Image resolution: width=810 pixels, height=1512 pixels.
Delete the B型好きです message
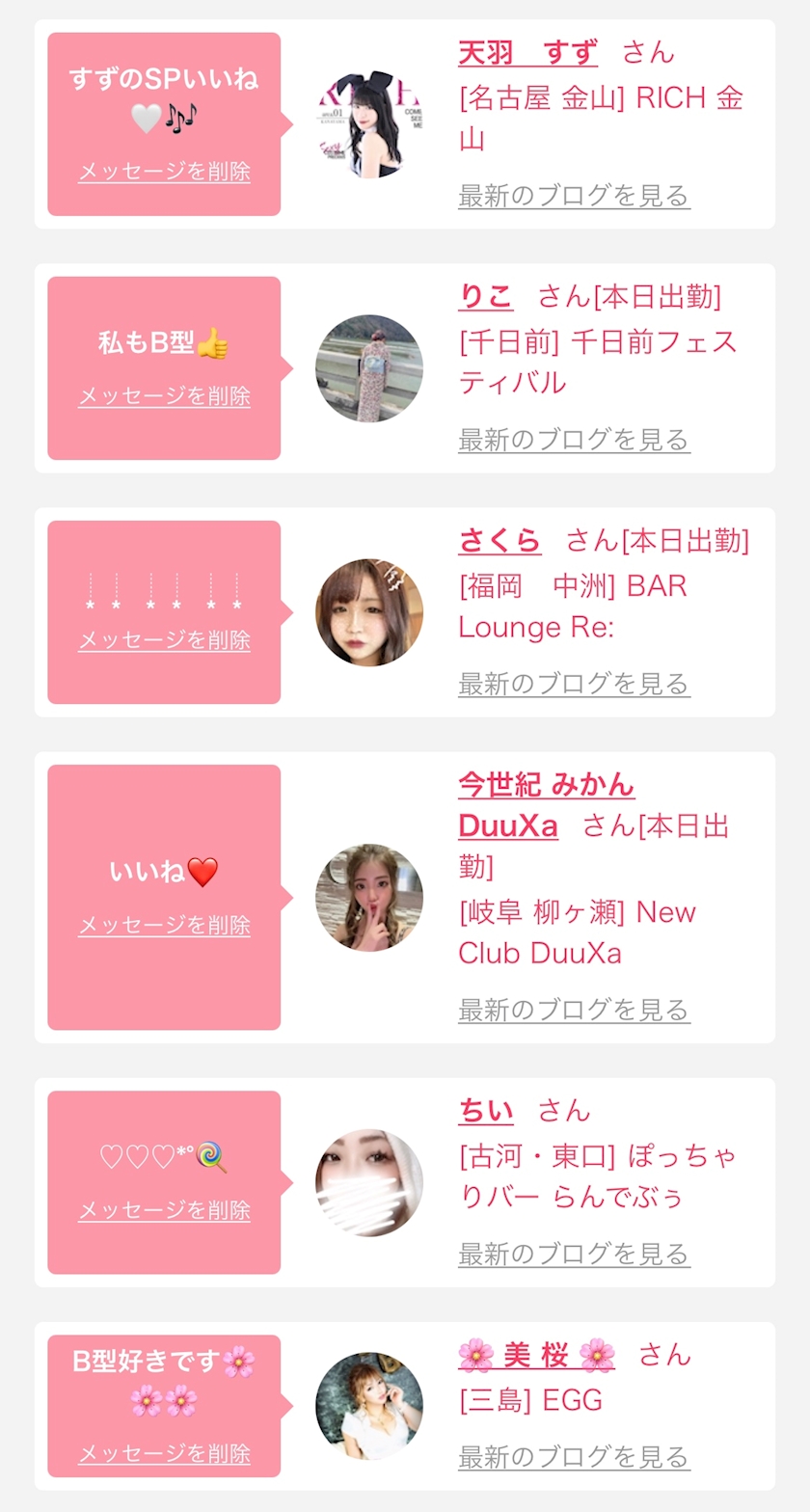coord(164,1453)
